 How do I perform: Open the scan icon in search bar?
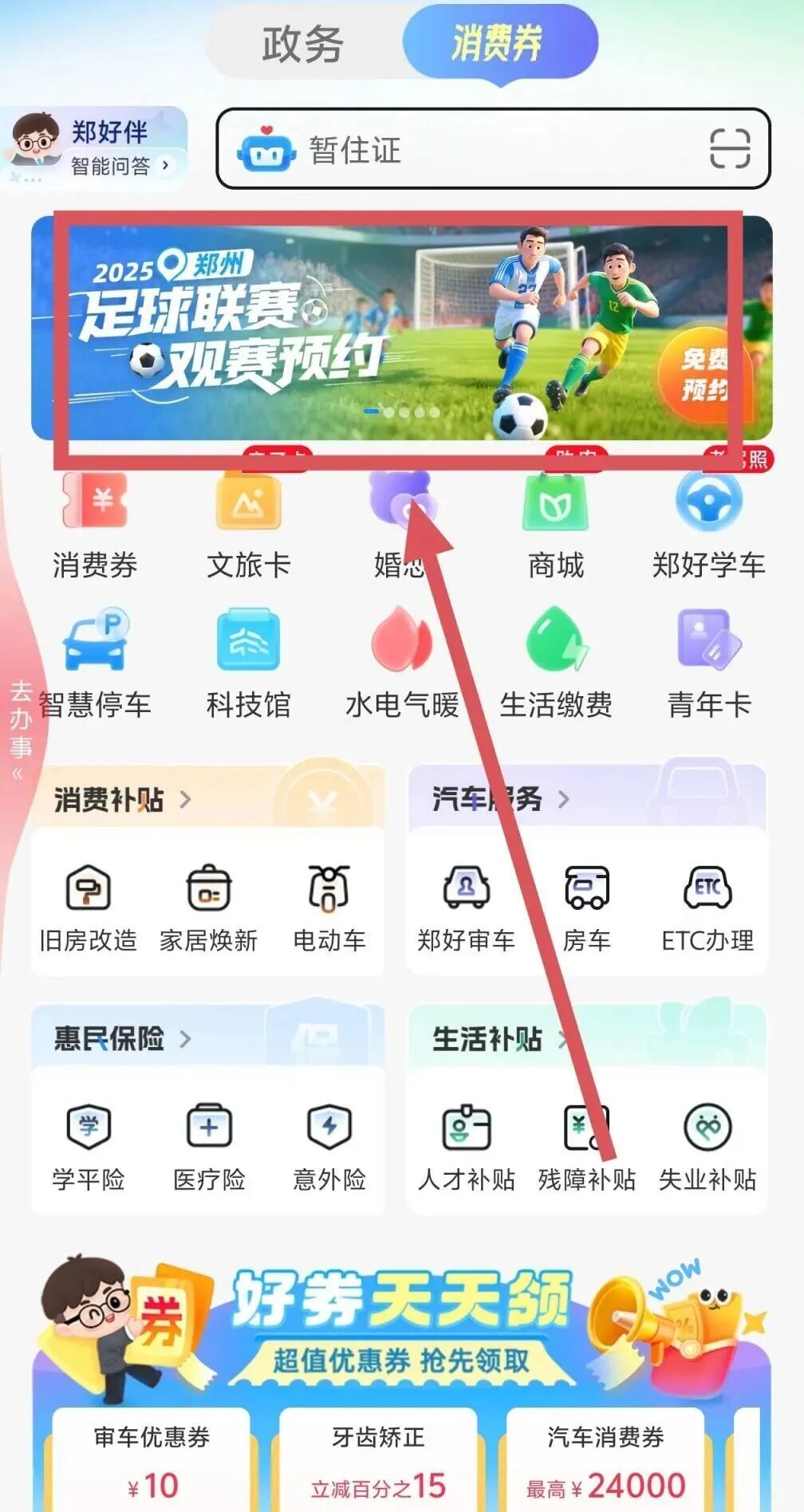729,149
